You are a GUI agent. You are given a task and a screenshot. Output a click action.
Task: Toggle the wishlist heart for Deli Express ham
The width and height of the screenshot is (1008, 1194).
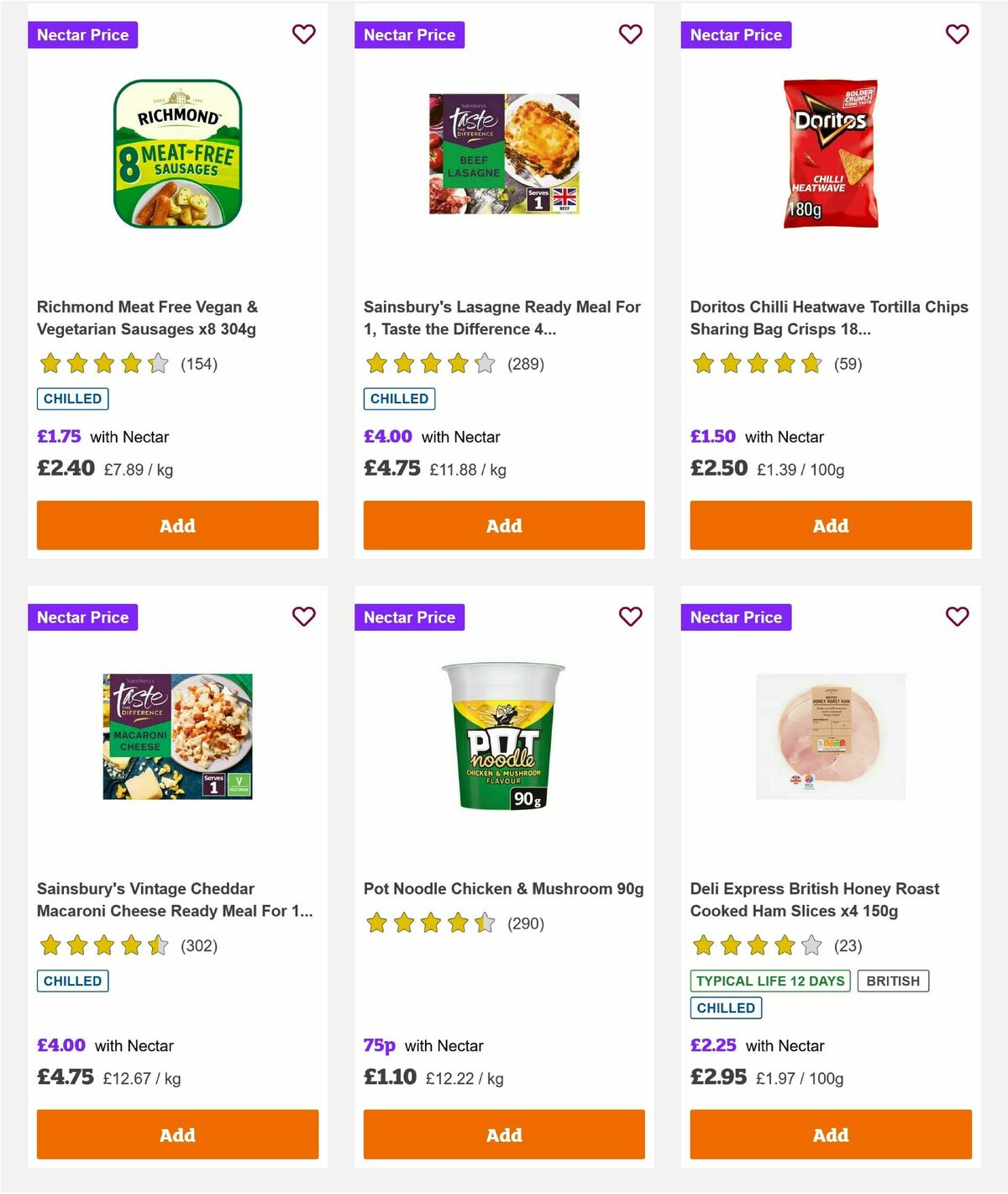pos(957,617)
